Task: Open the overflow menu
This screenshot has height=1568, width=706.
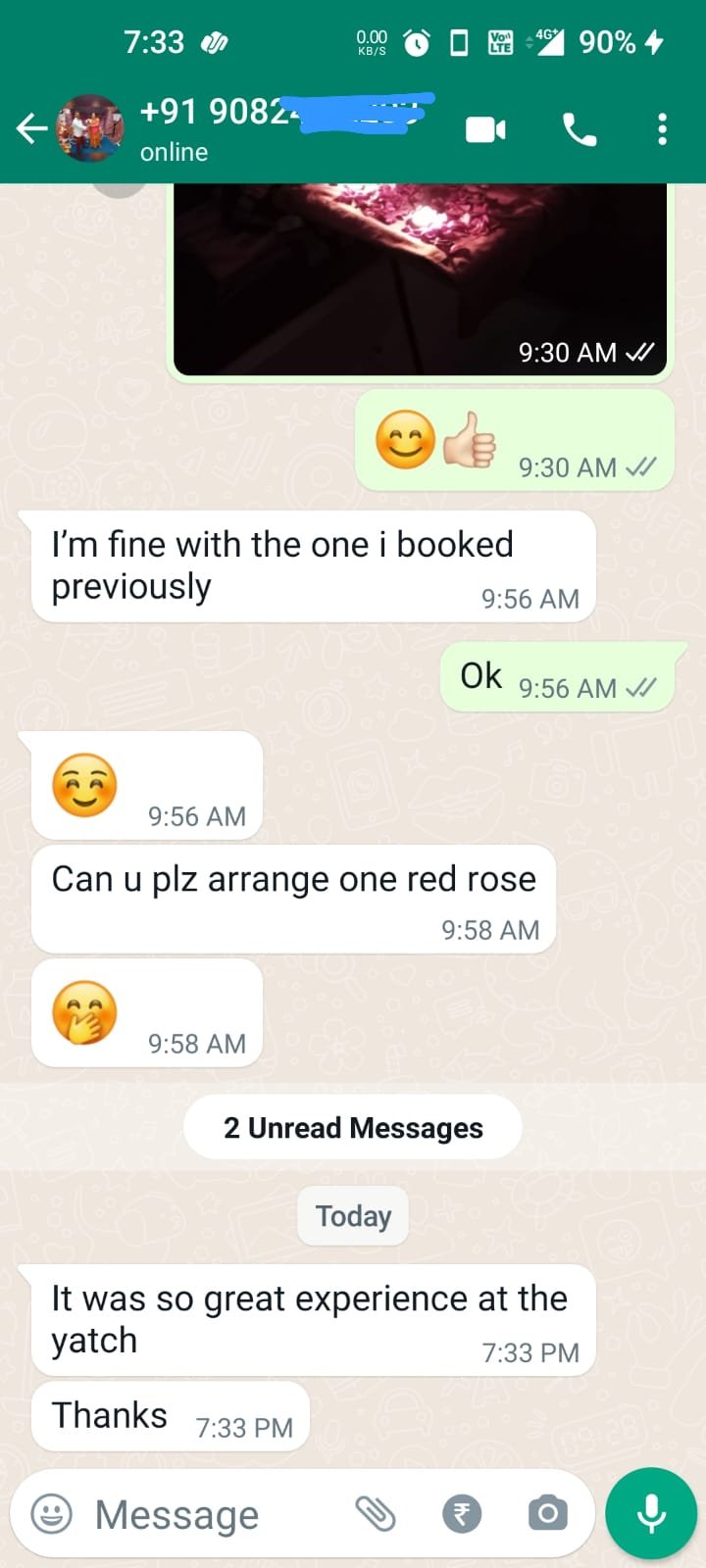Action: (x=663, y=129)
